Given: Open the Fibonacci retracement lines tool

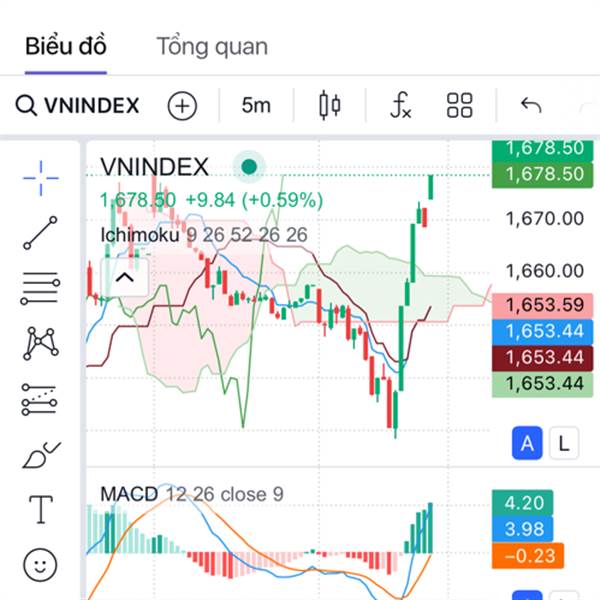Looking at the screenshot, I should tap(40, 288).
